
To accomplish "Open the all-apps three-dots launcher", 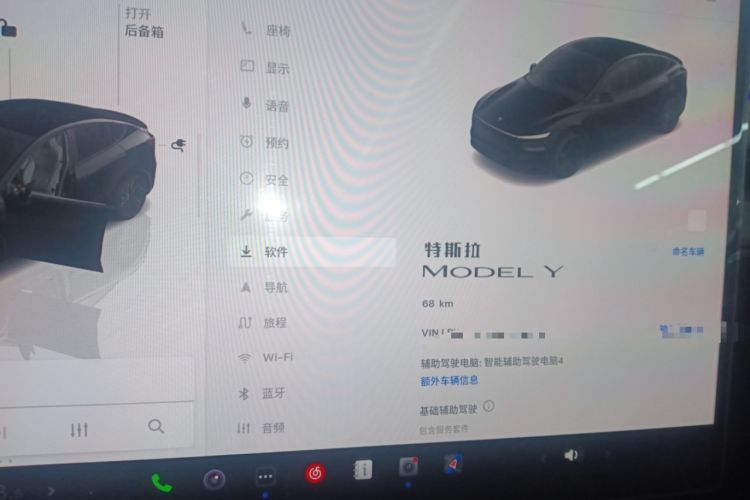I will (x=265, y=477).
